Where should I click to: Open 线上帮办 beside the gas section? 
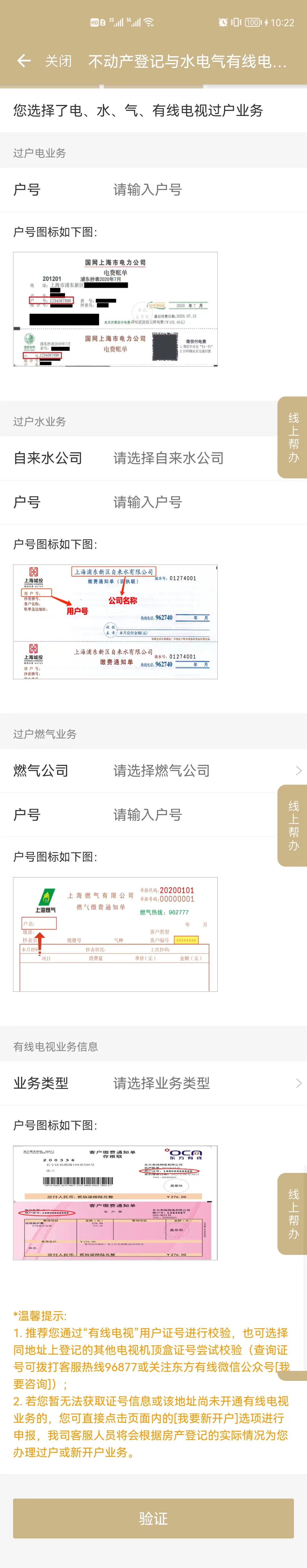(x=293, y=825)
